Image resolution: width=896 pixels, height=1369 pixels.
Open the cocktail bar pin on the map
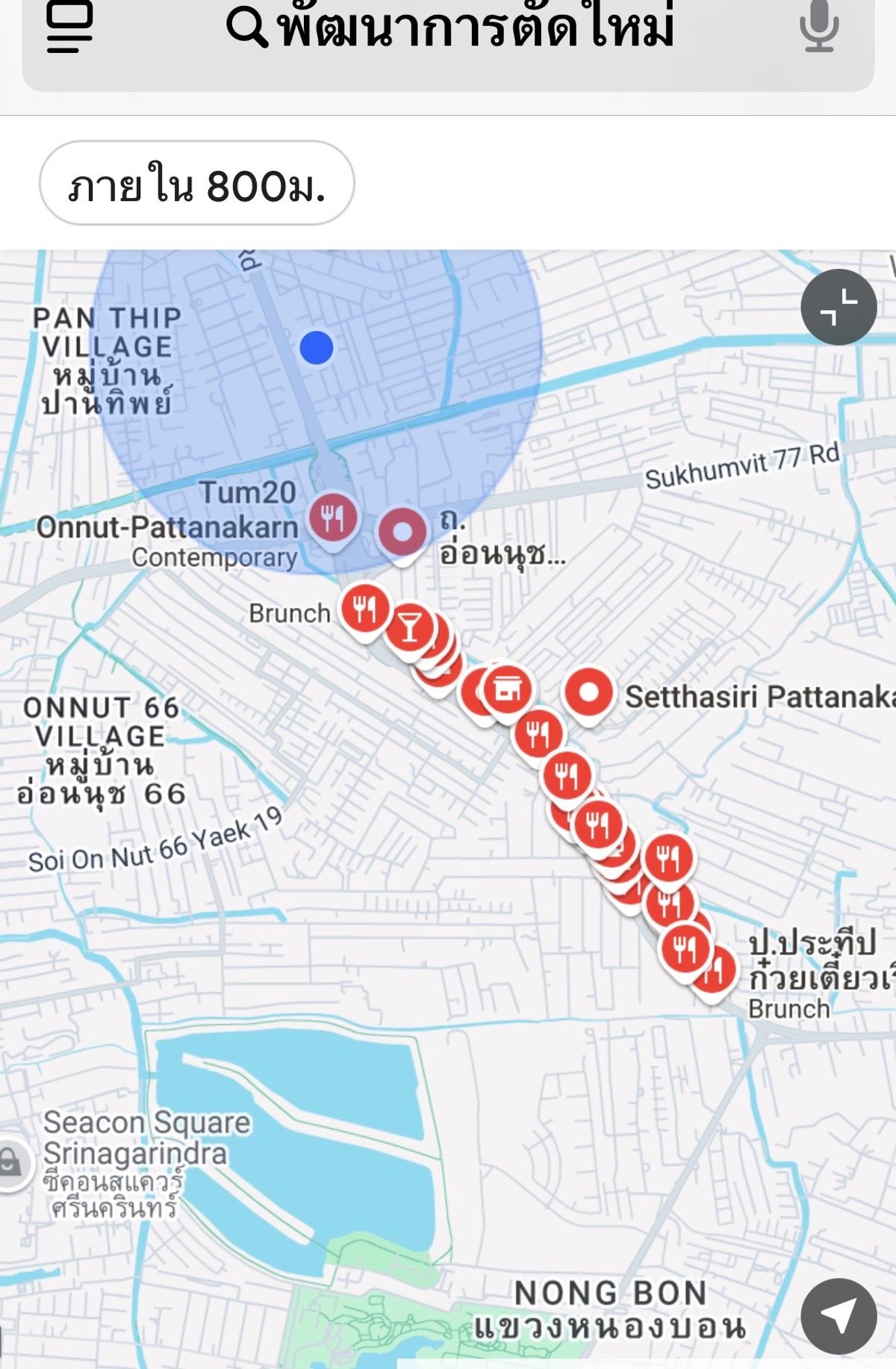click(x=409, y=627)
